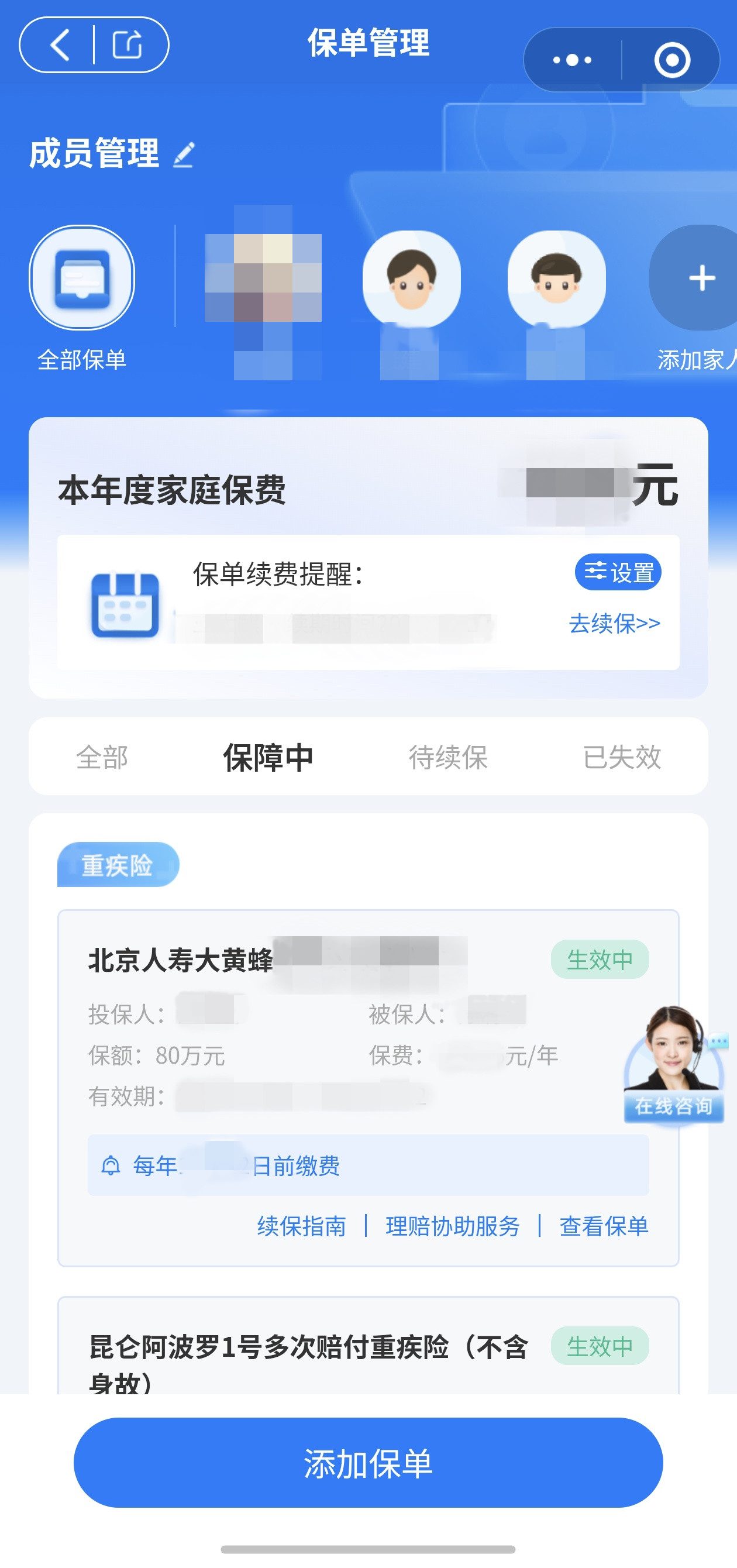Image resolution: width=737 pixels, height=1568 pixels.
Task: Open 昆仑阿波罗1号多次赔付重疾险 policy card
Action: tap(307, 1347)
